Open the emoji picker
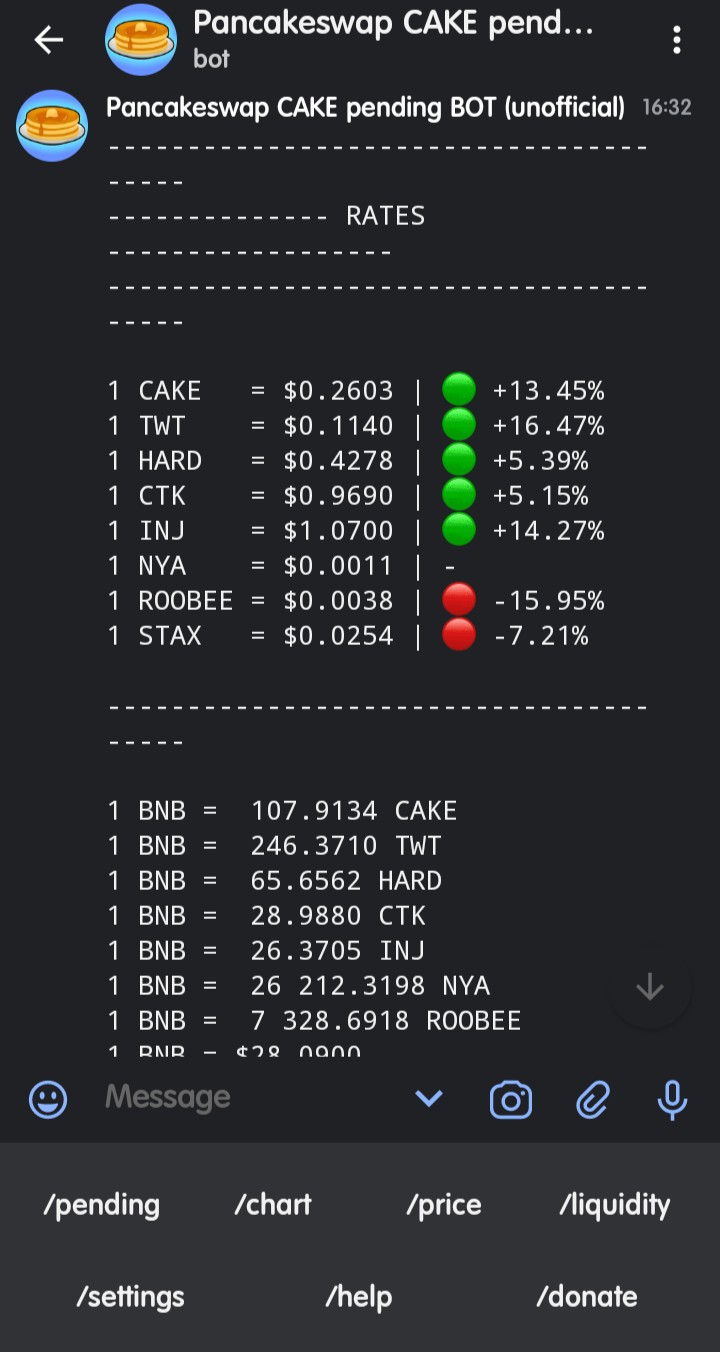This screenshot has width=720, height=1352. (48, 1099)
